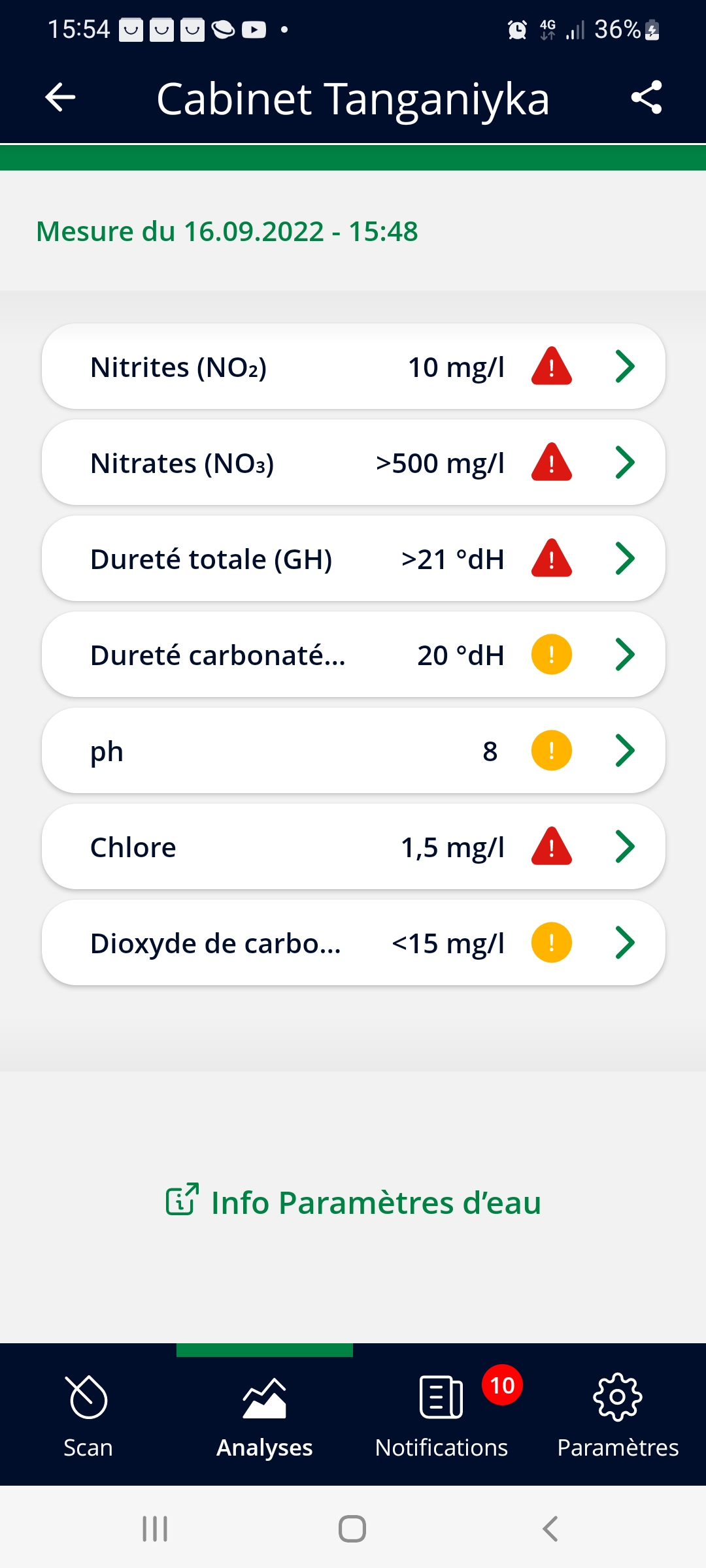
Task: View Dureté totale (GH) details
Action: click(353, 559)
